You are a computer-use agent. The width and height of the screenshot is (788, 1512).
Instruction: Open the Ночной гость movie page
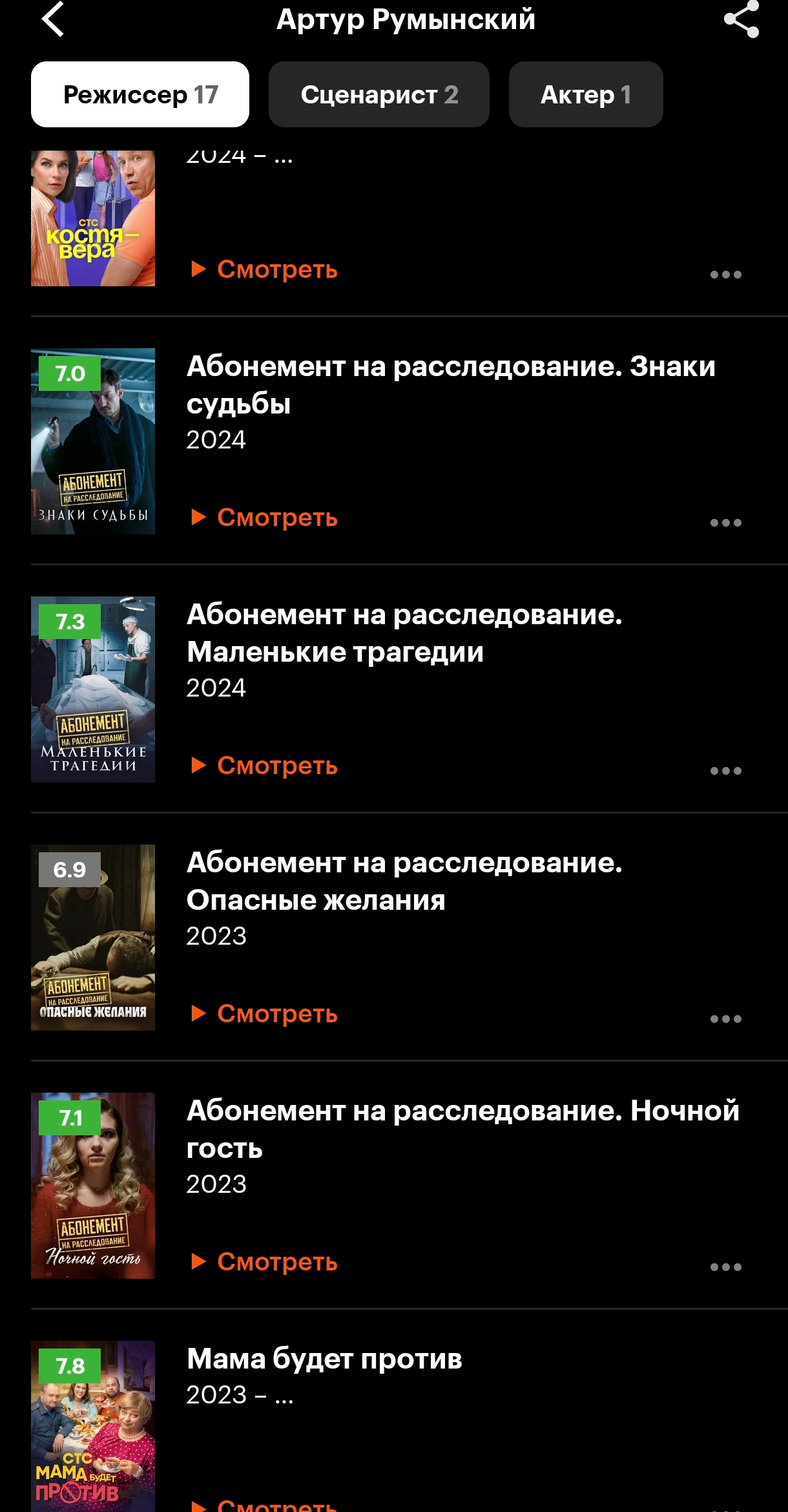(x=462, y=1129)
